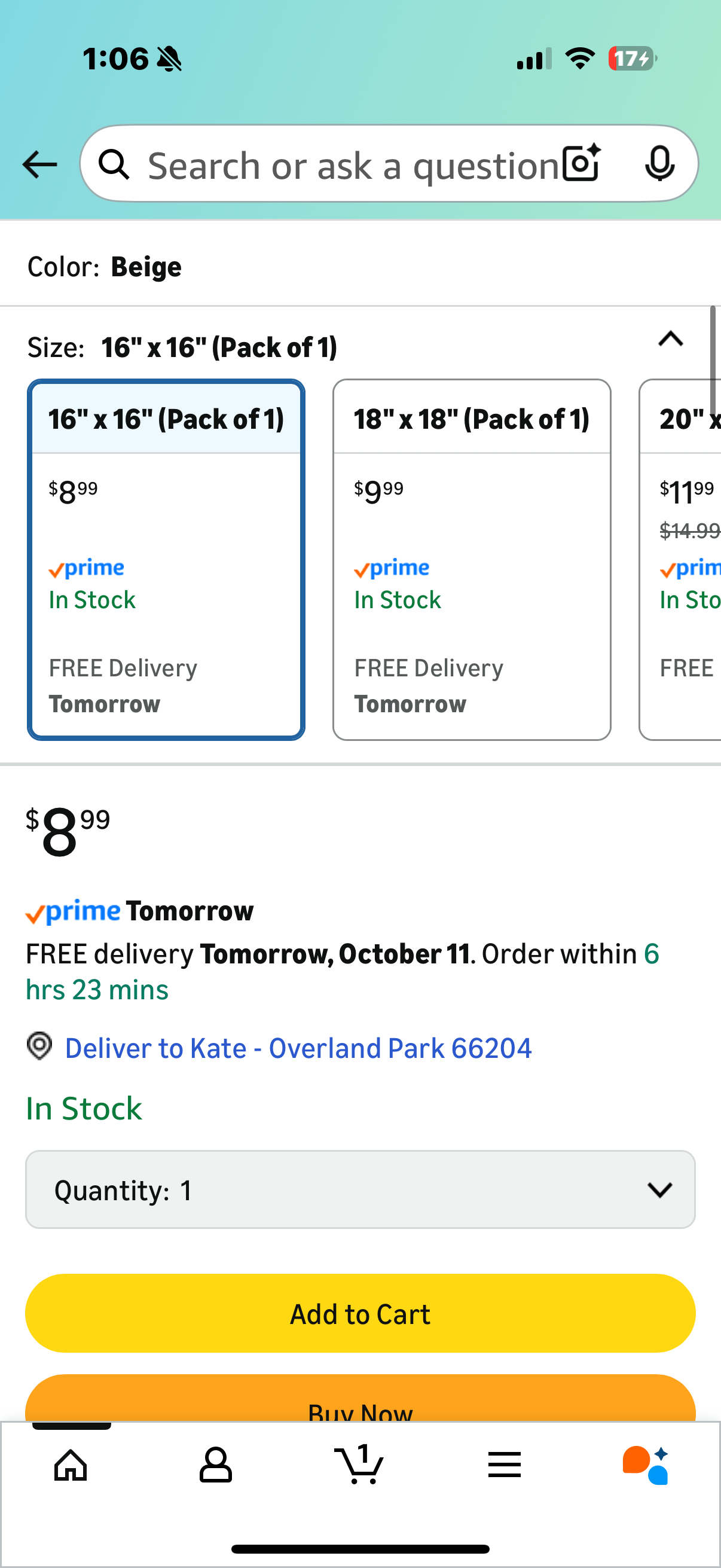
Task: Change delivery address for Kate in Overland Park
Action: [x=298, y=1048]
